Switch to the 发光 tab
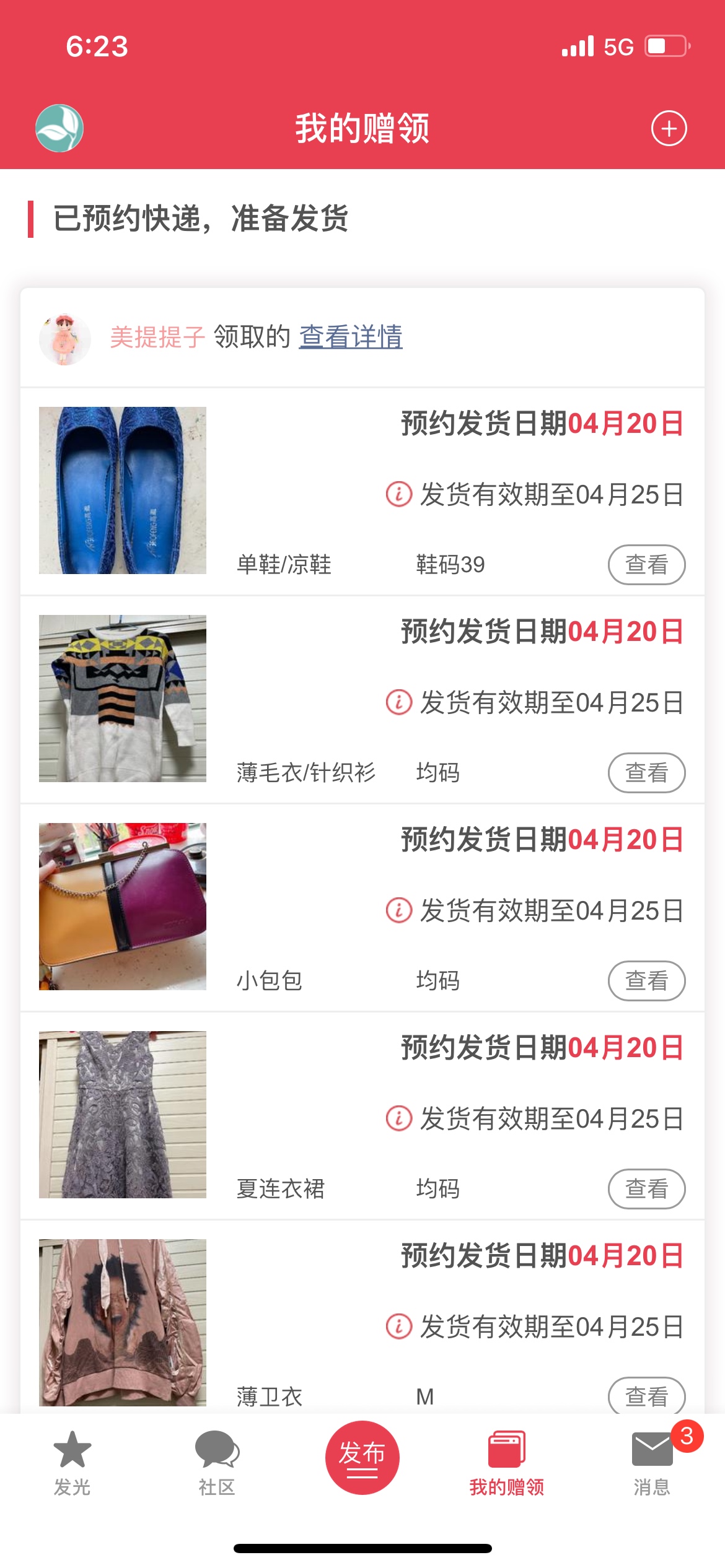725x1568 pixels. click(72, 1463)
